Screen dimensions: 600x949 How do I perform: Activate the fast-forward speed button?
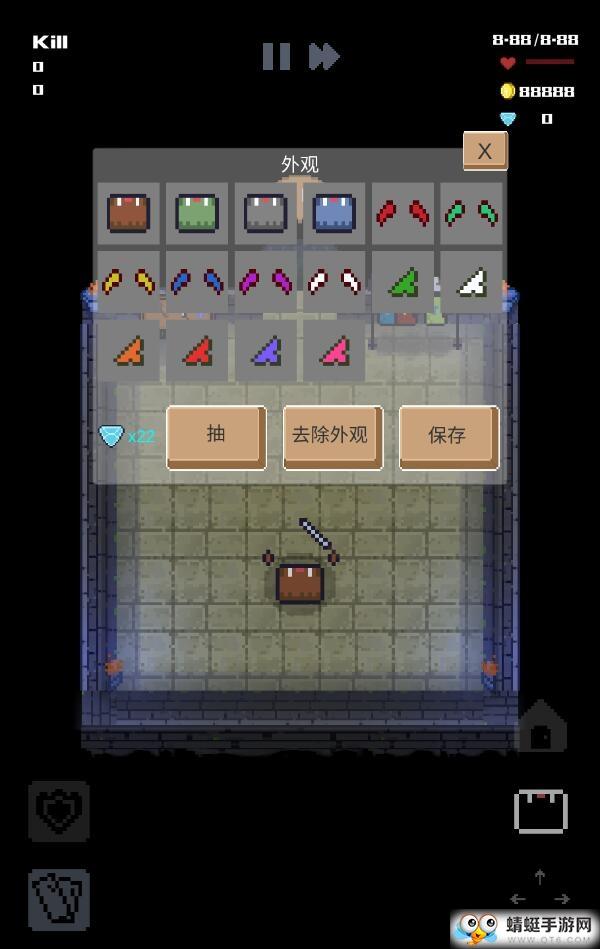[x=324, y=56]
